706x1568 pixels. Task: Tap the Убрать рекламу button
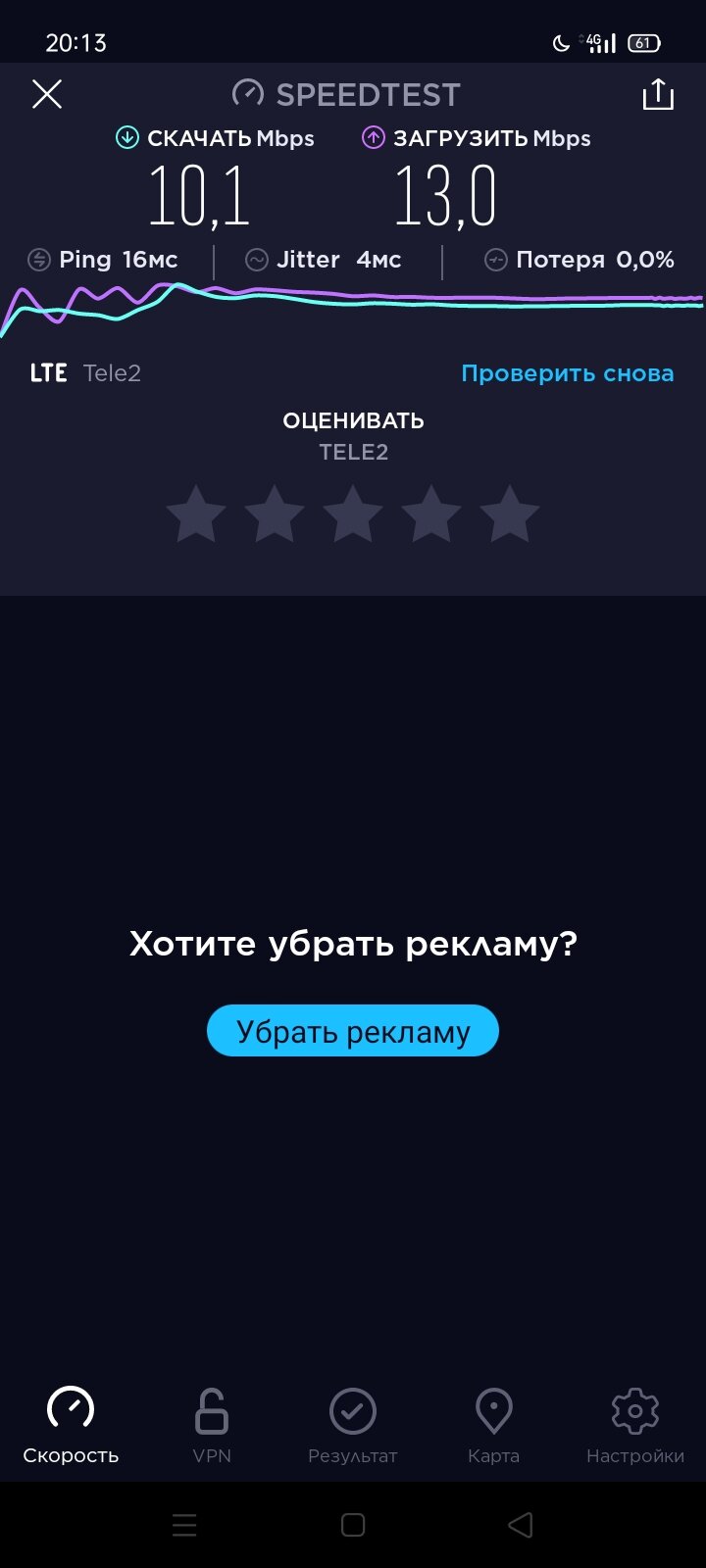(353, 1031)
